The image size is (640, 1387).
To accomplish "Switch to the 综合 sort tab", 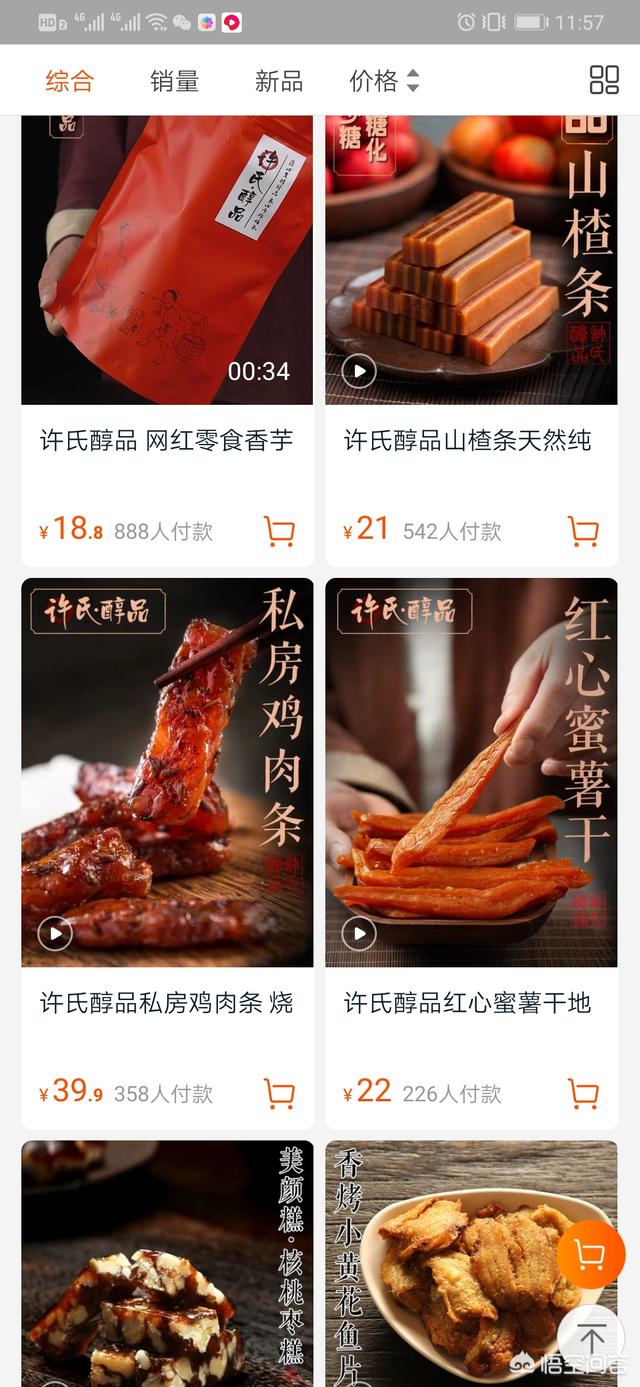I will point(69,81).
